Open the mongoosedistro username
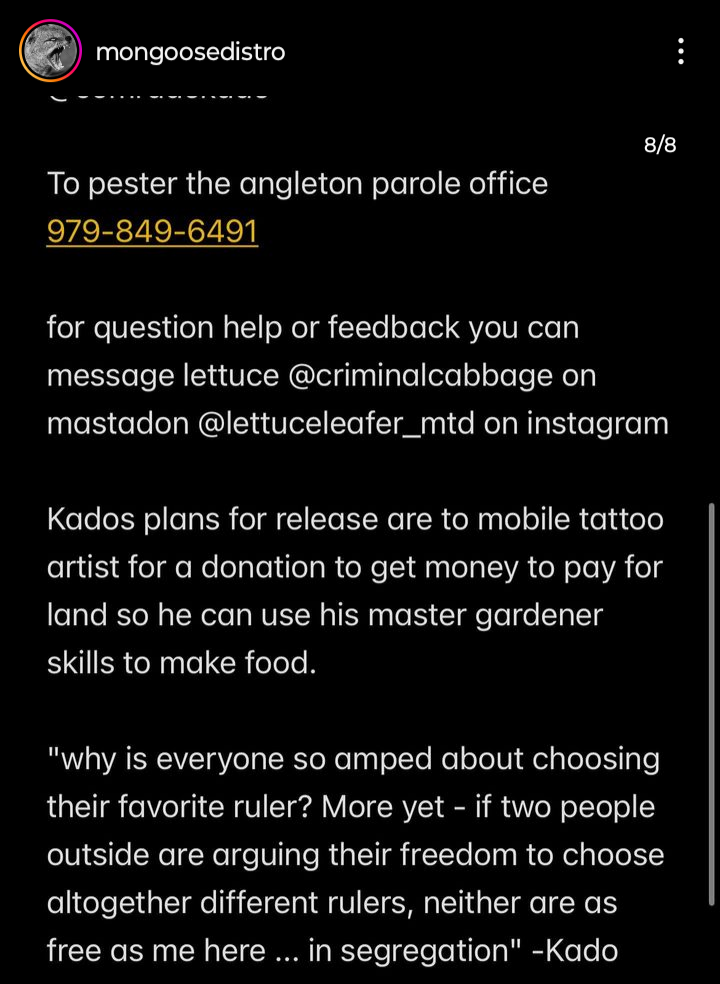Image resolution: width=720 pixels, height=984 pixels. 190,52
